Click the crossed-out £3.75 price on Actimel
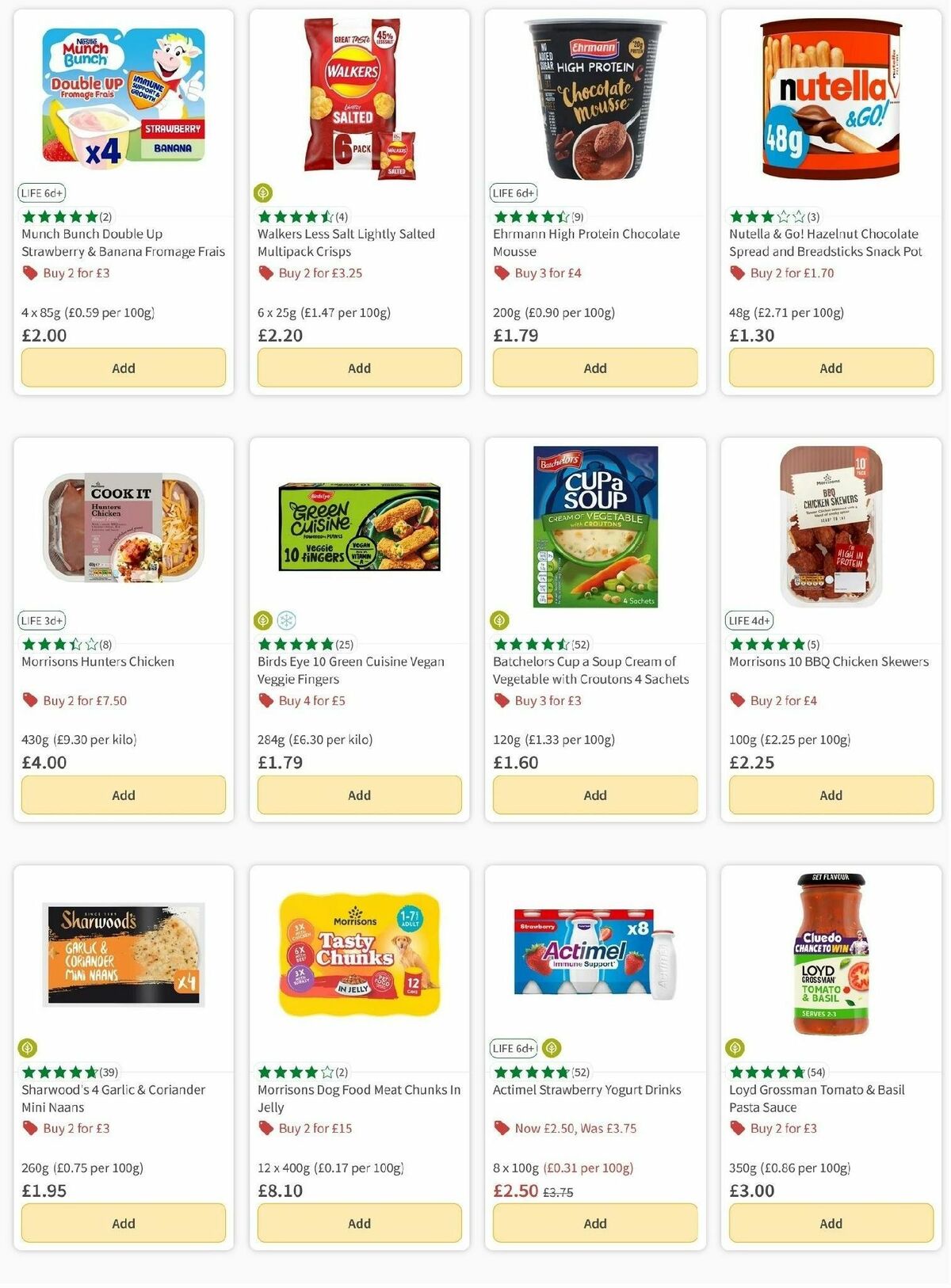951x1288 pixels. click(x=558, y=1191)
